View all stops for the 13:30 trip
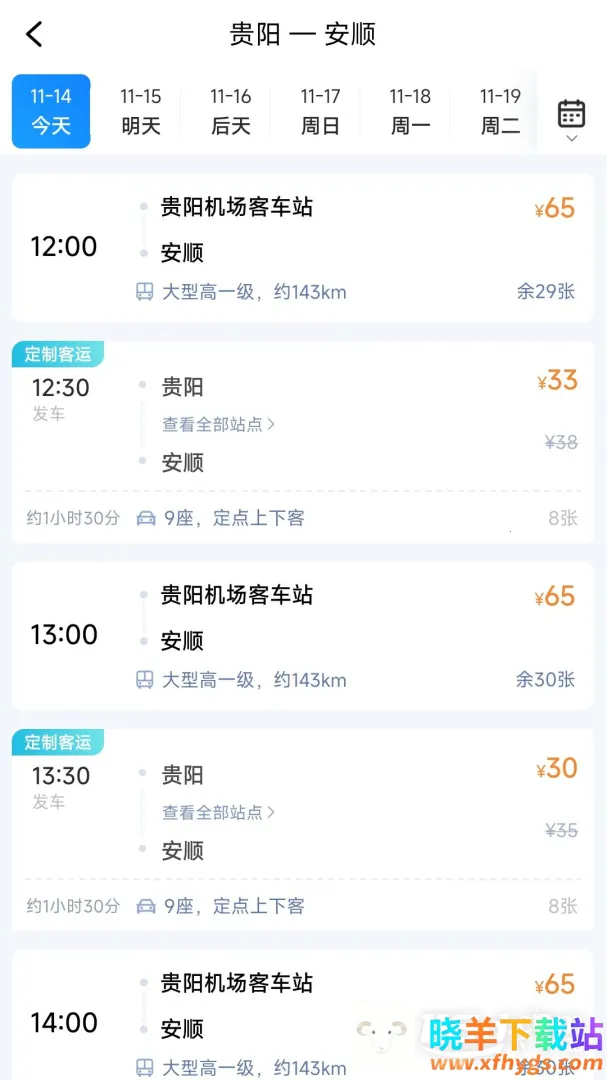The image size is (607, 1080). coord(219,812)
